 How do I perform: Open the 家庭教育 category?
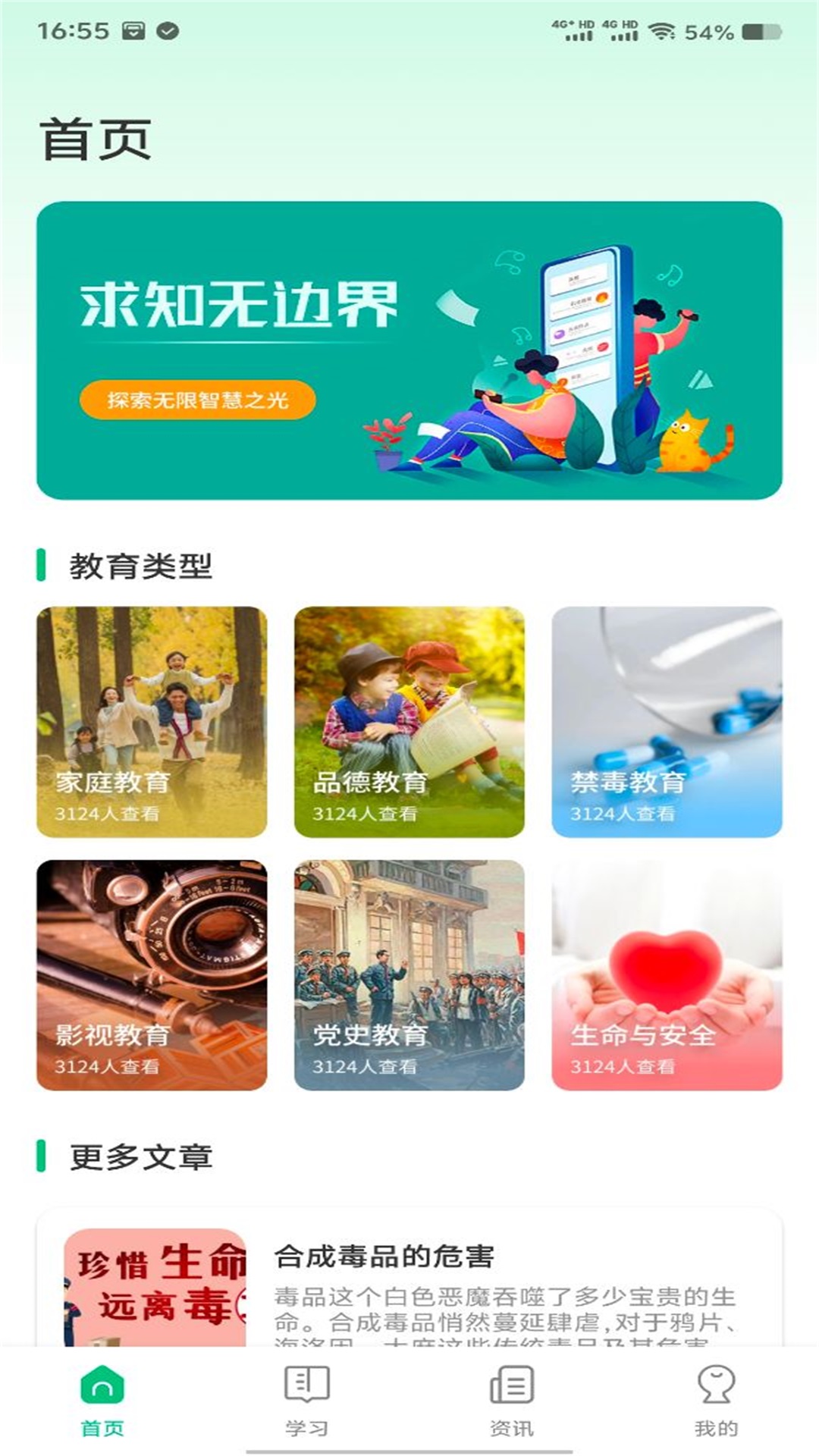tap(152, 721)
